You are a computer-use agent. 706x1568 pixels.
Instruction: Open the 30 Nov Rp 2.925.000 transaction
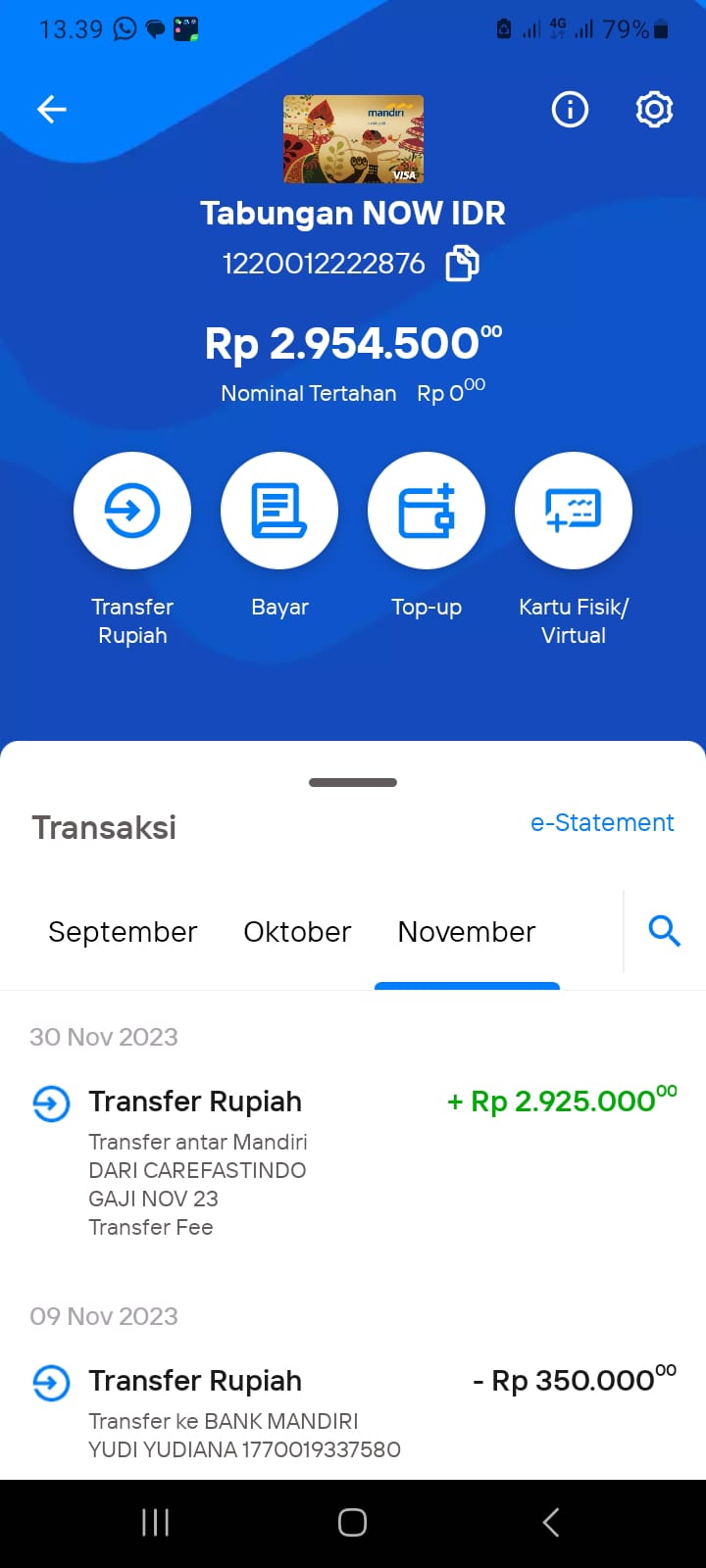353,1162
